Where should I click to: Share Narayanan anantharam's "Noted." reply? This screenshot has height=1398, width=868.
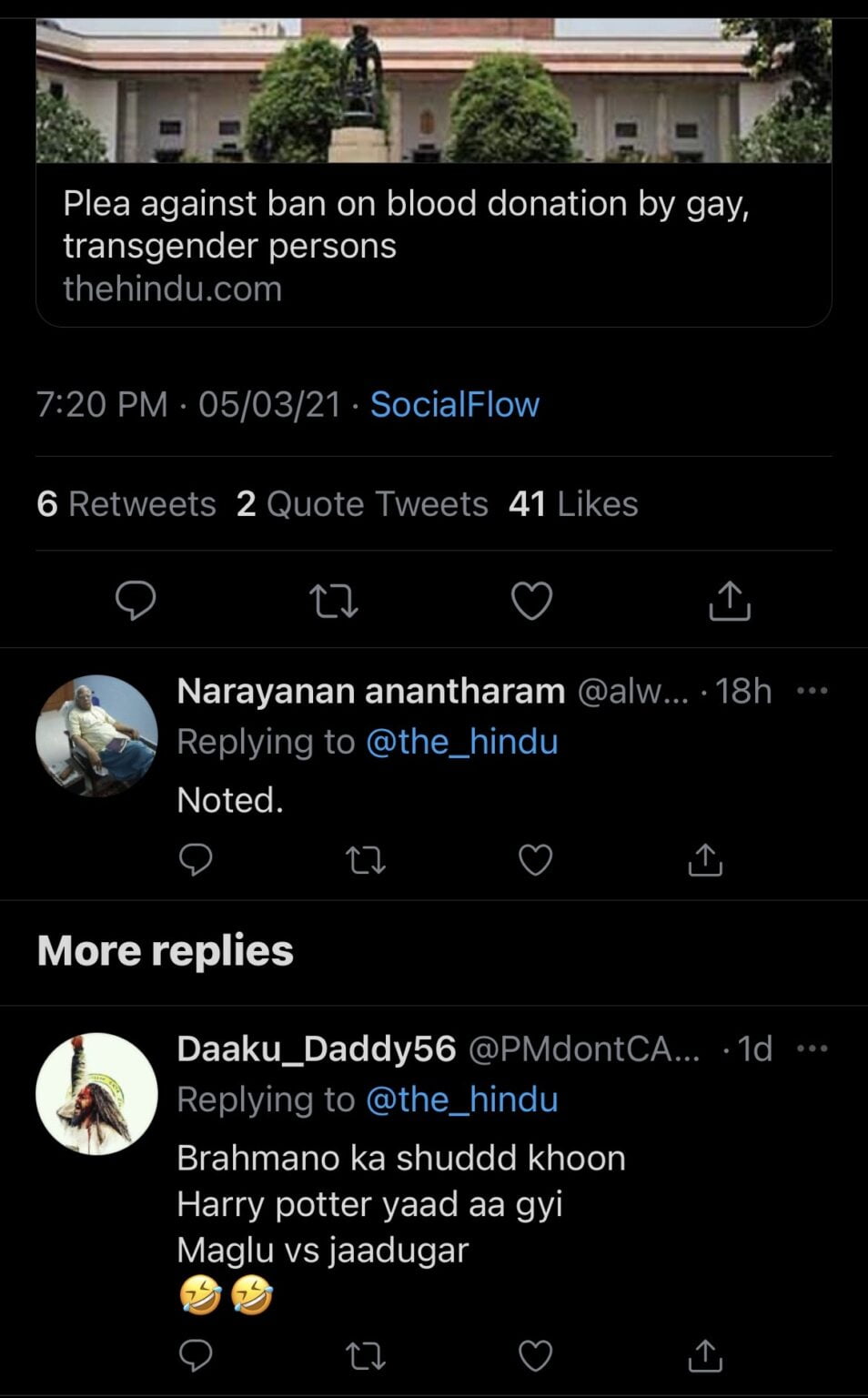705,859
